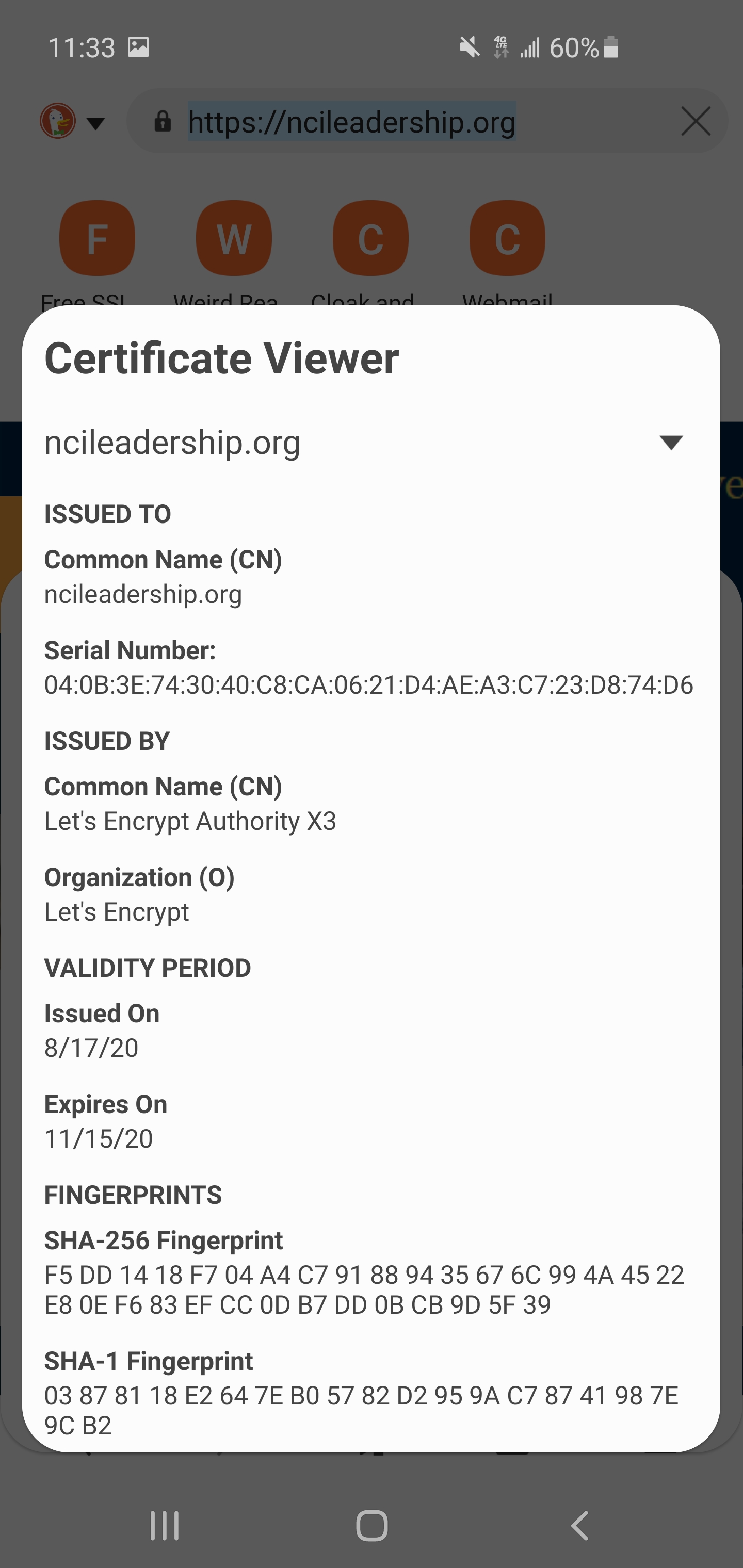Image resolution: width=743 pixels, height=1568 pixels.
Task: Clear the URL with the X icon
Action: [x=696, y=121]
